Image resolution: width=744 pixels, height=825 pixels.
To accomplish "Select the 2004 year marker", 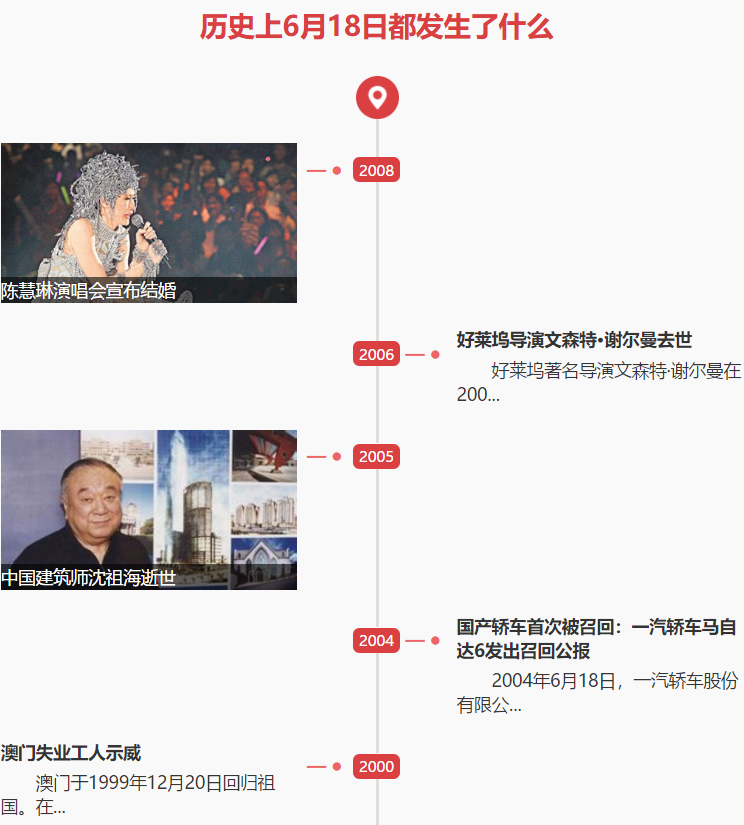I will [x=376, y=641].
